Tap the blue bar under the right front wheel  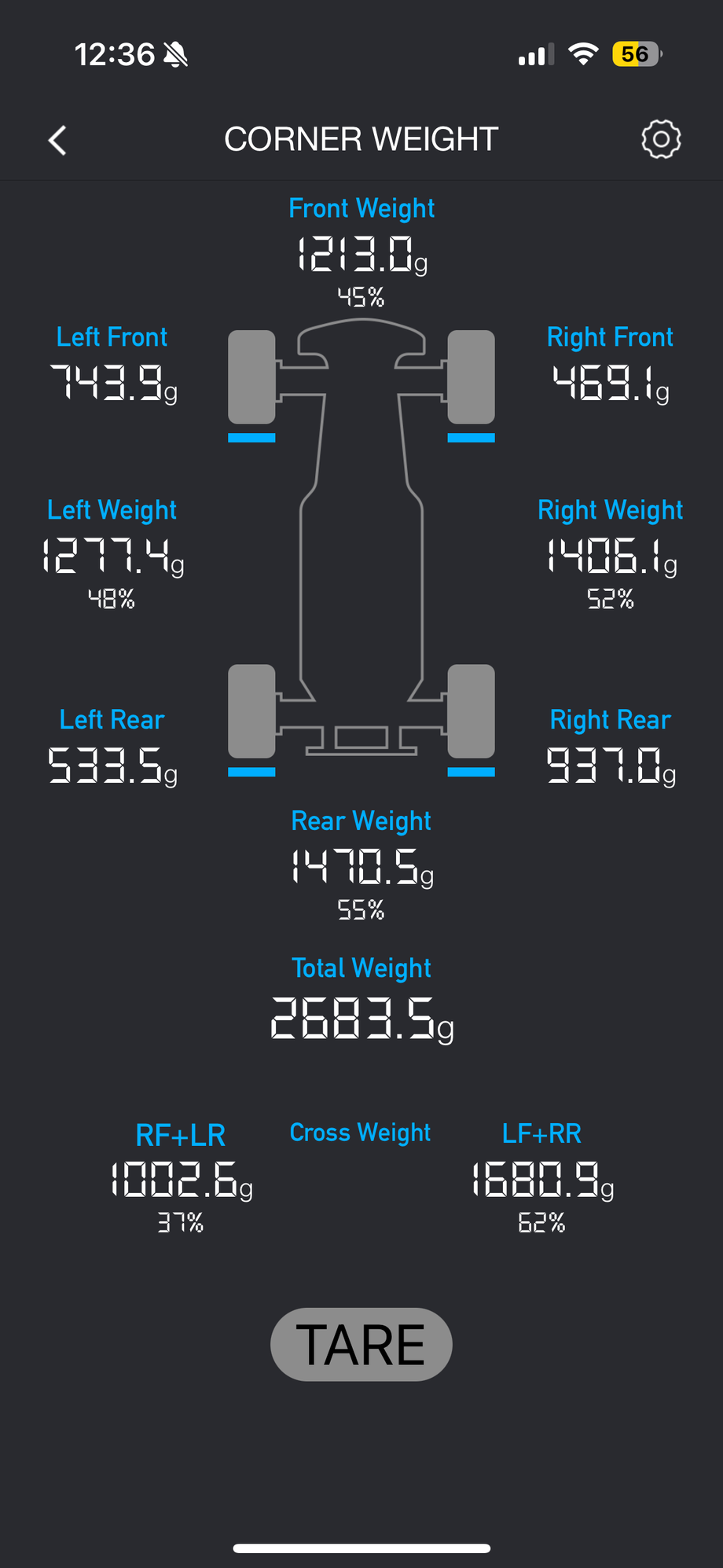click(x=471, y=439)
